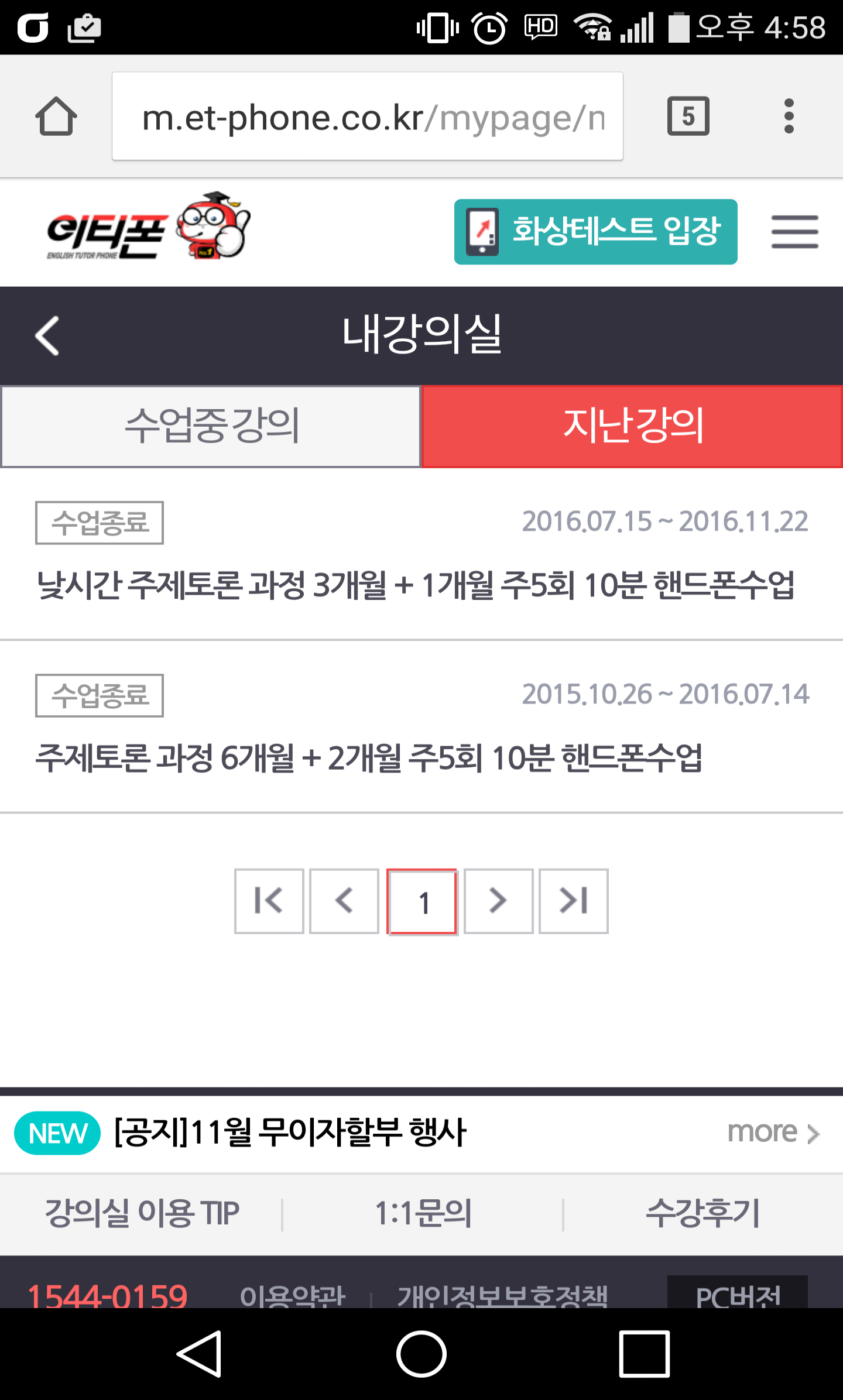
Task: Tap the URL address bar
Action: tap(368, 116)
